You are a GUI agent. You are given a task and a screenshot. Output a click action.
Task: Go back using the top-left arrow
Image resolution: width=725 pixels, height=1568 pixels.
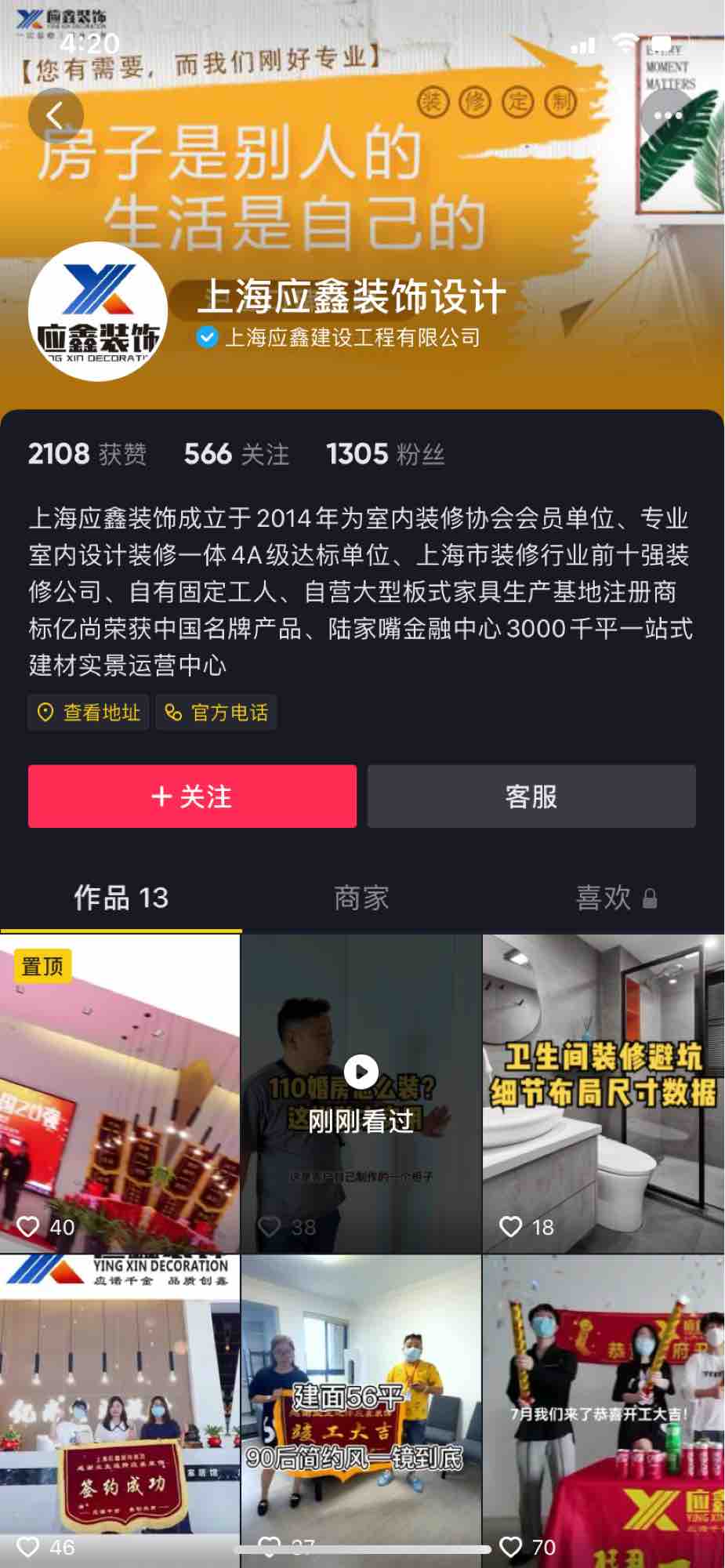(x=55, y=116)
